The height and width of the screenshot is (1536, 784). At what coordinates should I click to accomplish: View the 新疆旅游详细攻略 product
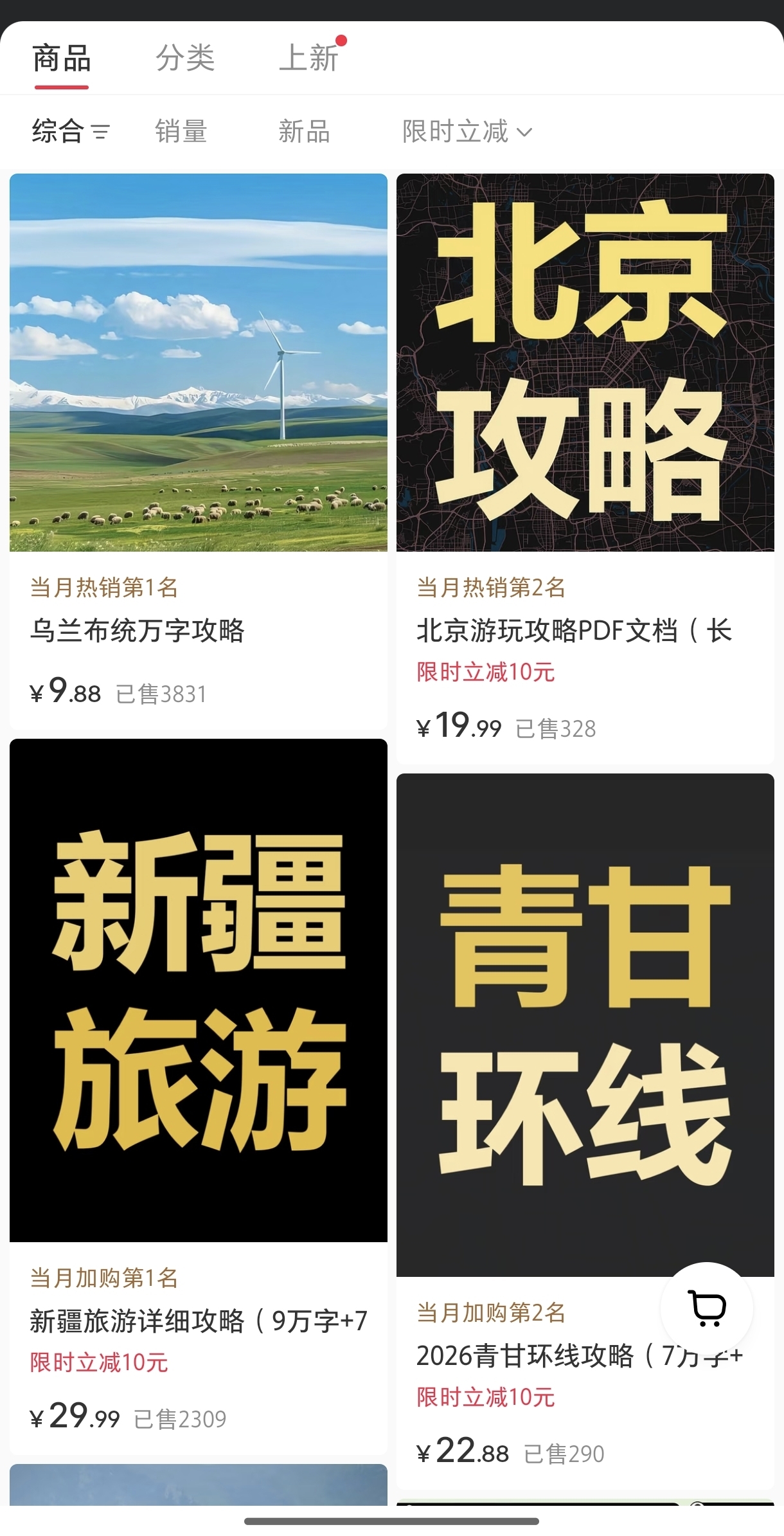point(199,1096)
